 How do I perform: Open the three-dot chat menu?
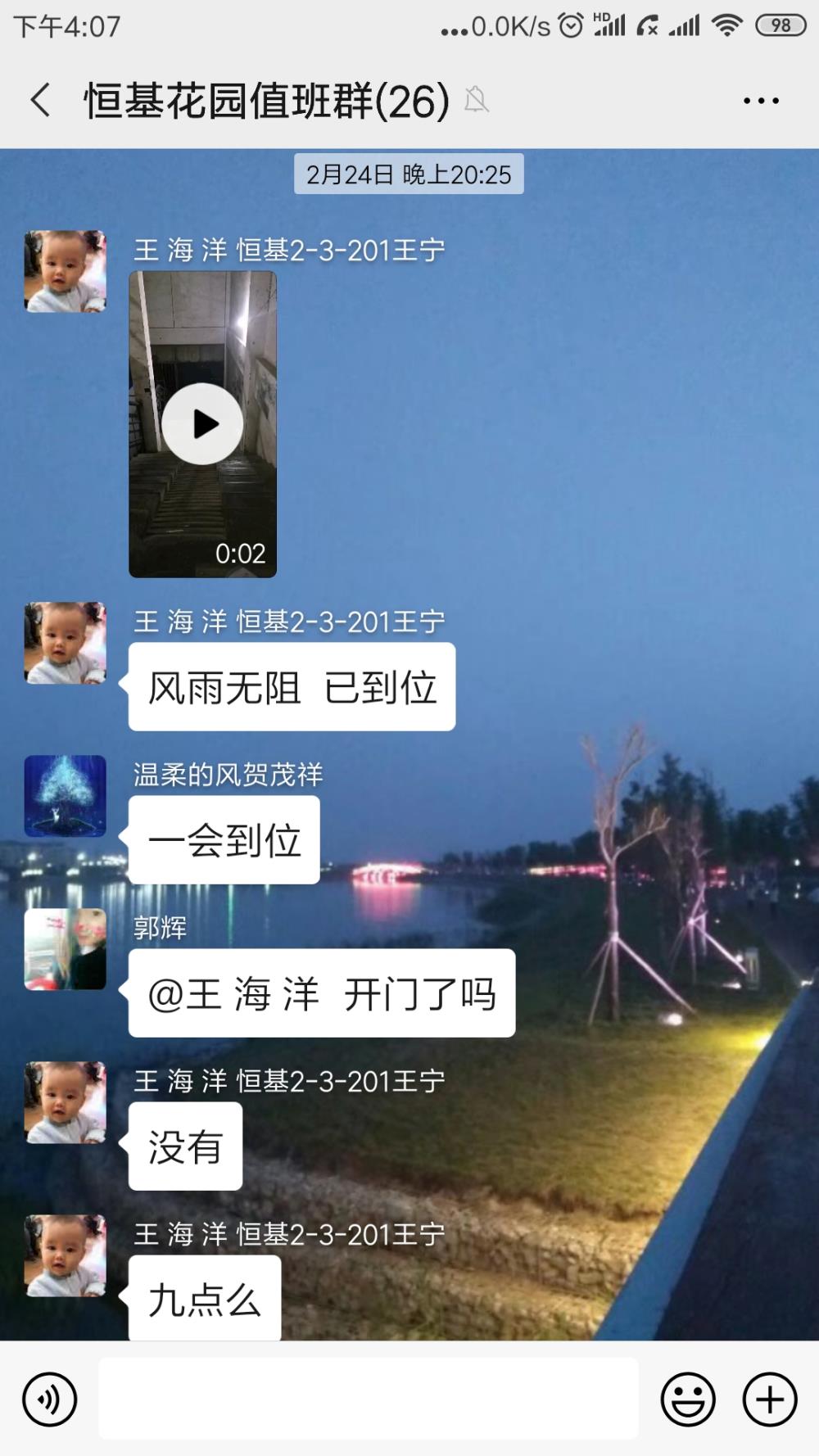[761, 101]
